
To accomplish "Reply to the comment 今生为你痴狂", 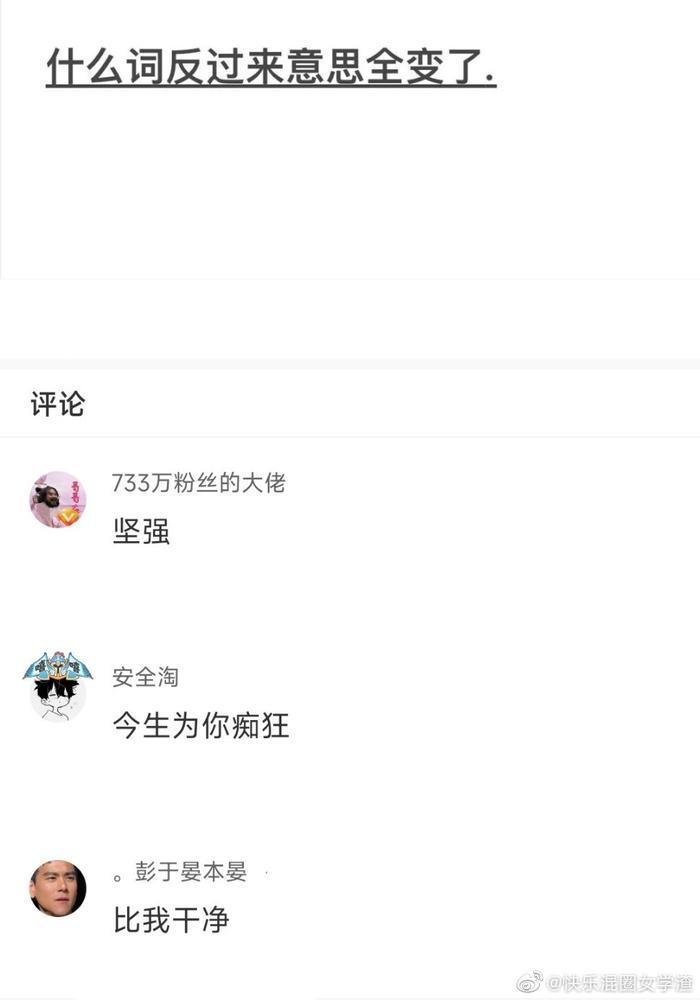I will pyautogui.click(x=201, y=725).
